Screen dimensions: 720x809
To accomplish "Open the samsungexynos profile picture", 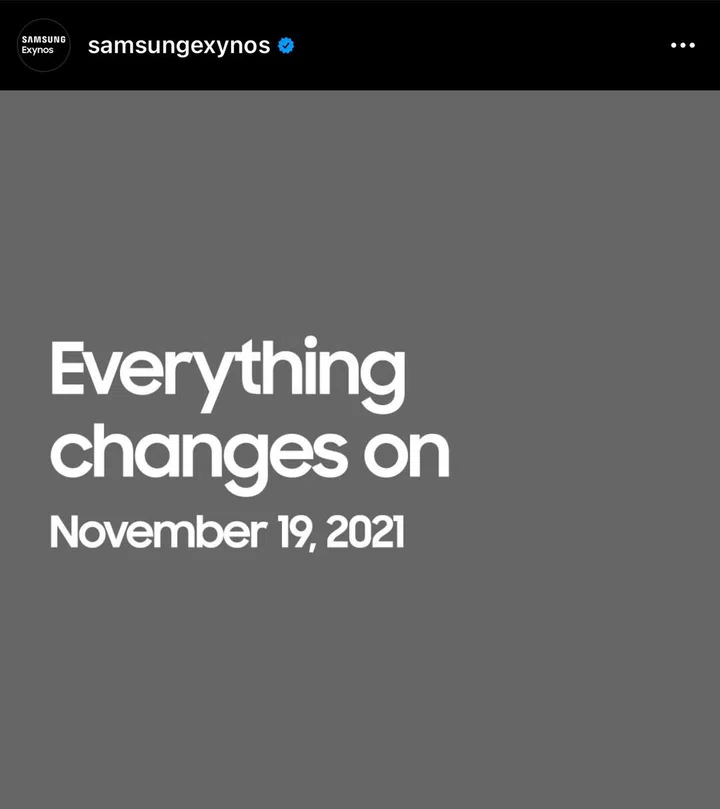I will click(44, 45).
